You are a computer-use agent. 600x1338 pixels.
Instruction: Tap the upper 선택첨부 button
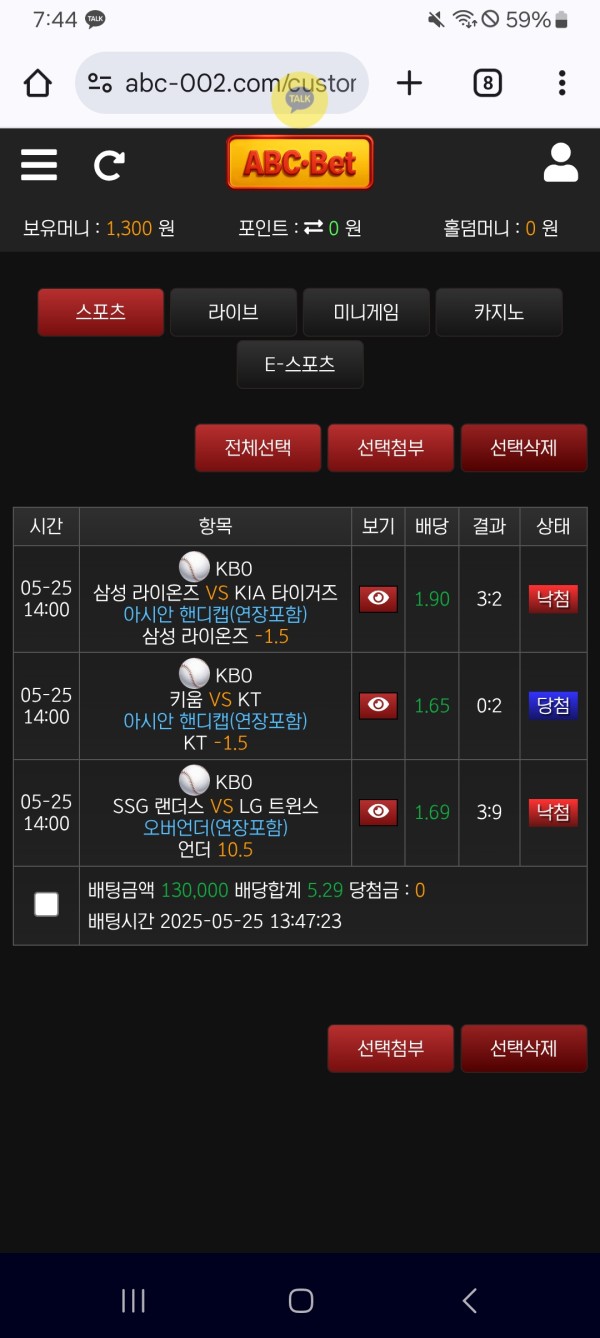[x=390, y=447]
